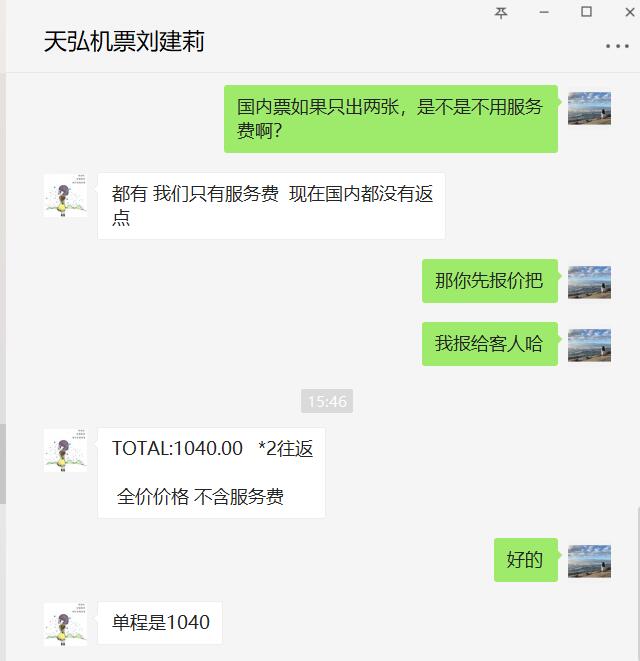Tap contact avatar beside 都有 我们只有服务费 message
The height and width of the screenshot is (661, 640).
(65, 195)
